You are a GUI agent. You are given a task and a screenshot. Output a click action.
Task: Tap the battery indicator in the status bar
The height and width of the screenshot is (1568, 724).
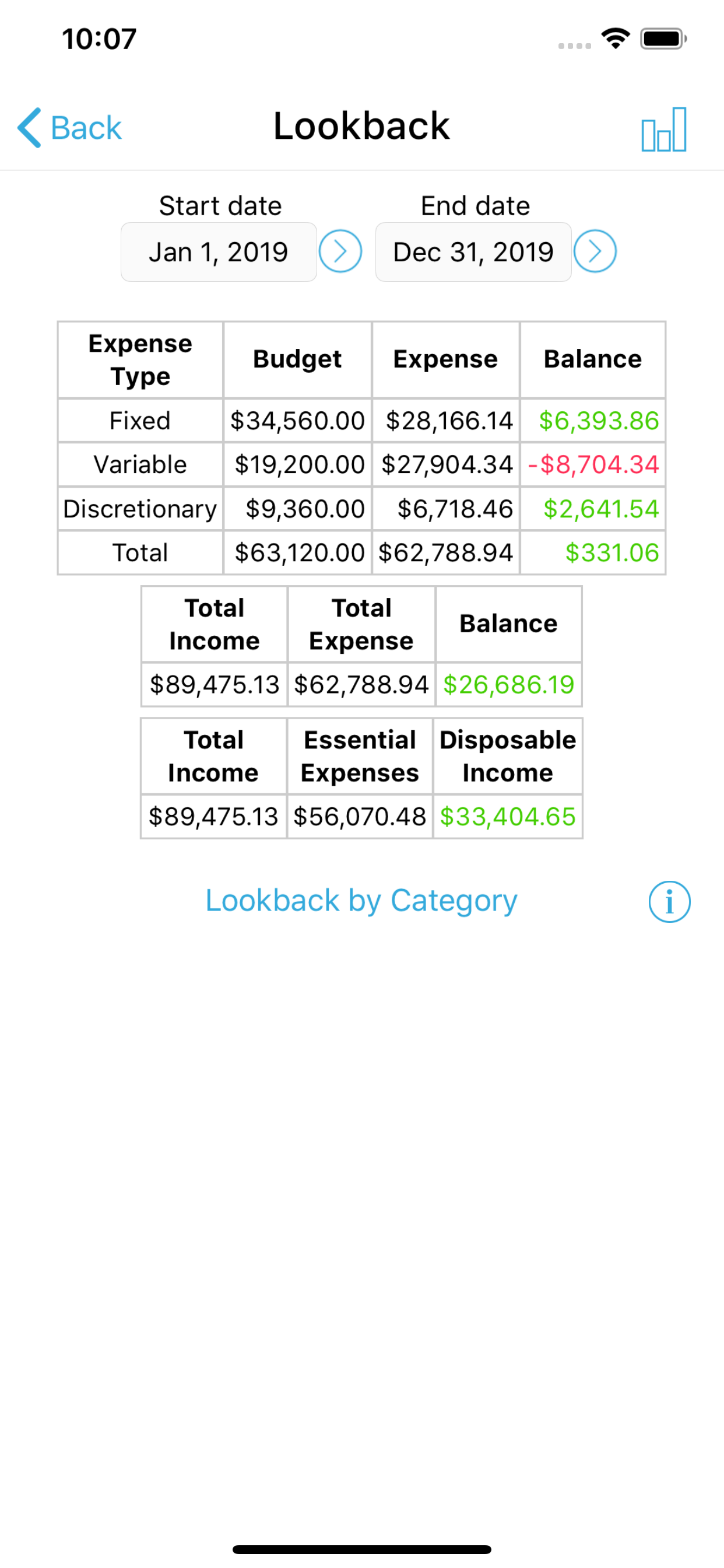click(x=663, y=38)
